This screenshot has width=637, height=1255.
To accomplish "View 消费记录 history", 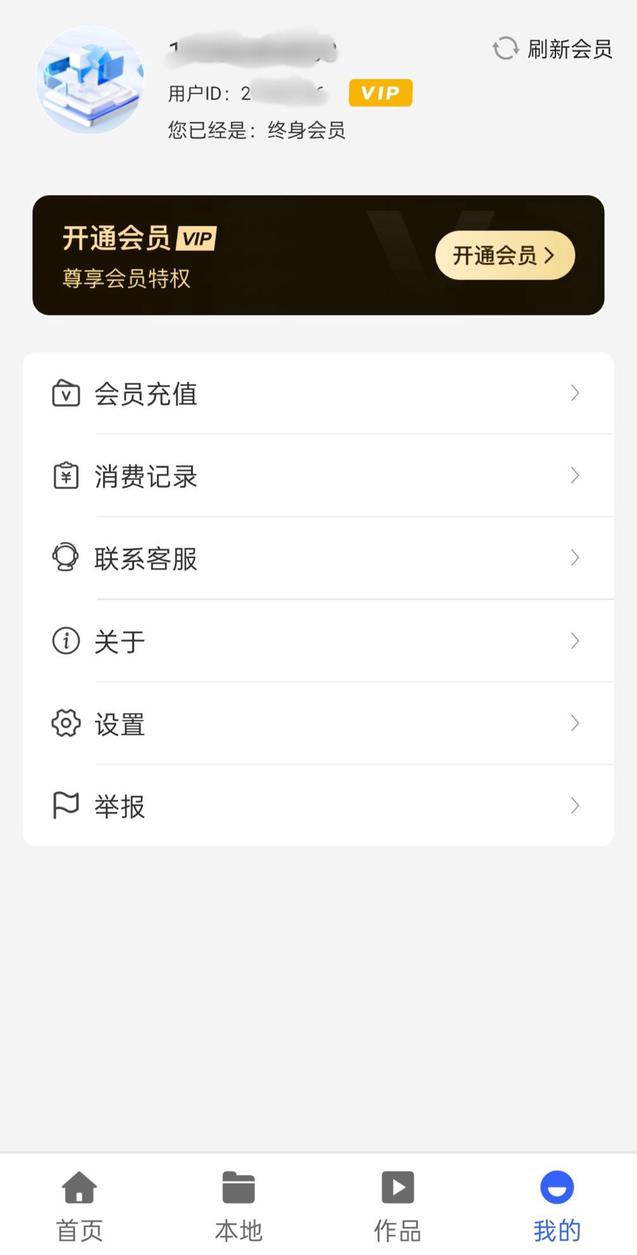I will (x=318, y=476).
